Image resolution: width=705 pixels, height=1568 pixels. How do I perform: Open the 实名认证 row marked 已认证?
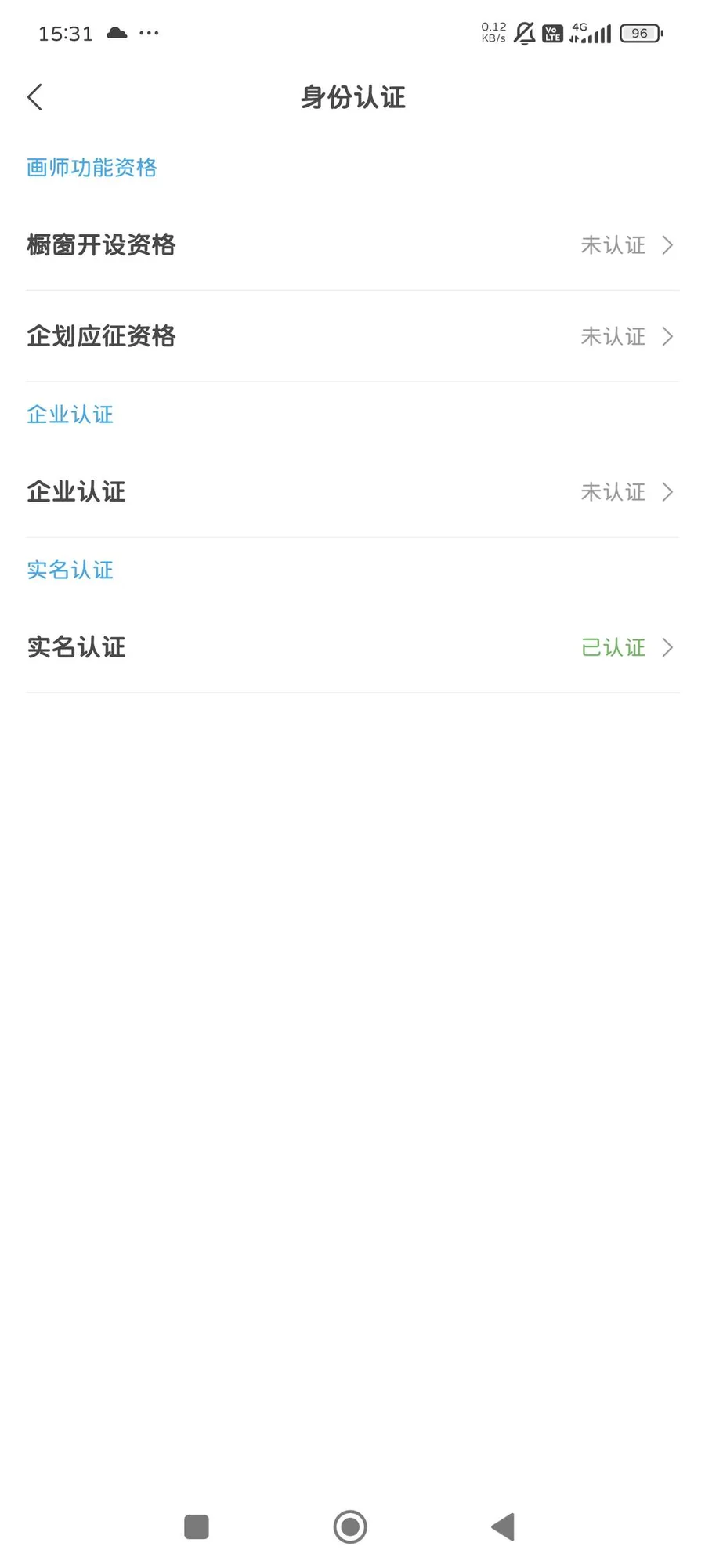pos(352,648)
